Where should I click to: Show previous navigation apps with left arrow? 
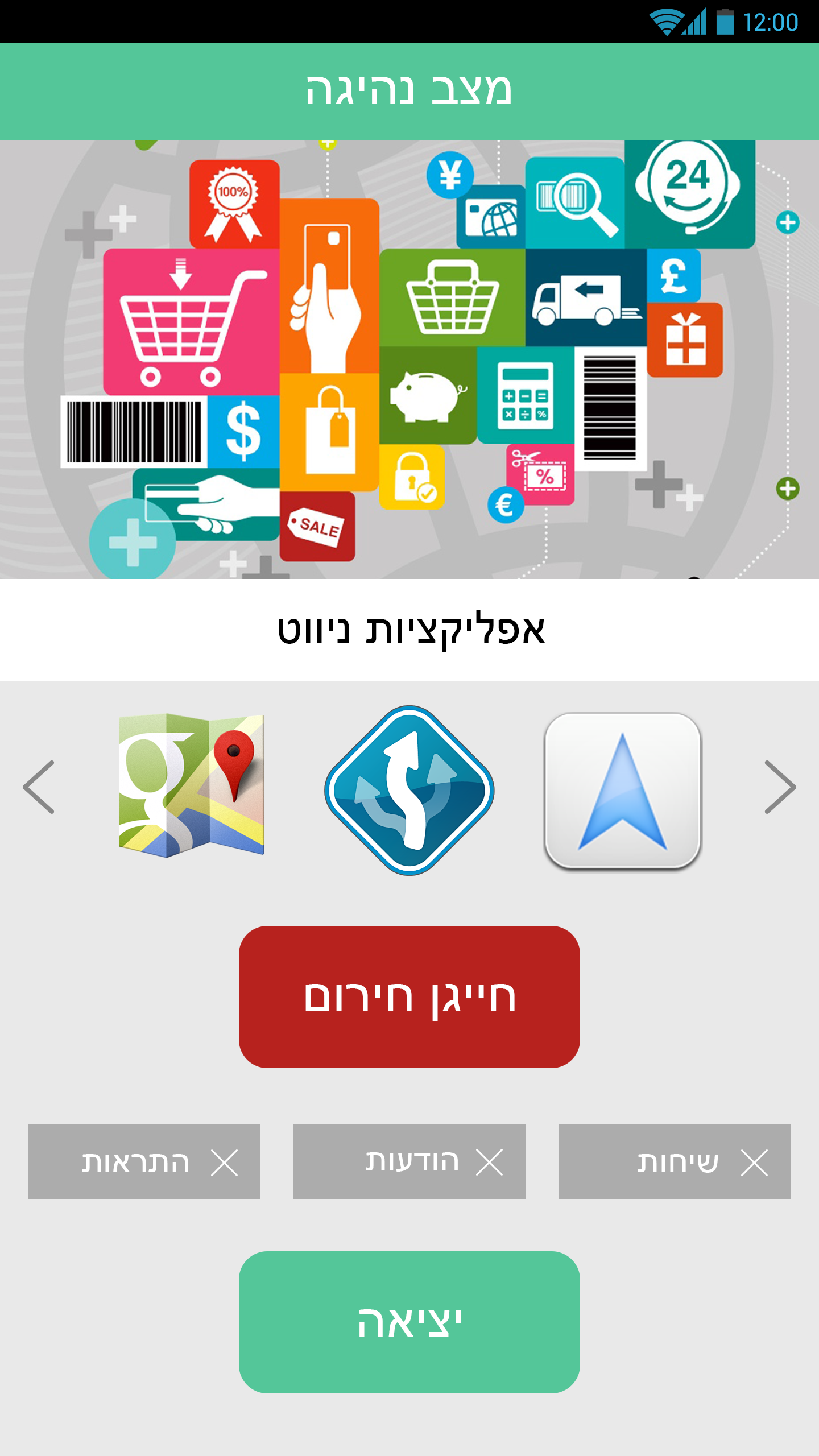40,787
